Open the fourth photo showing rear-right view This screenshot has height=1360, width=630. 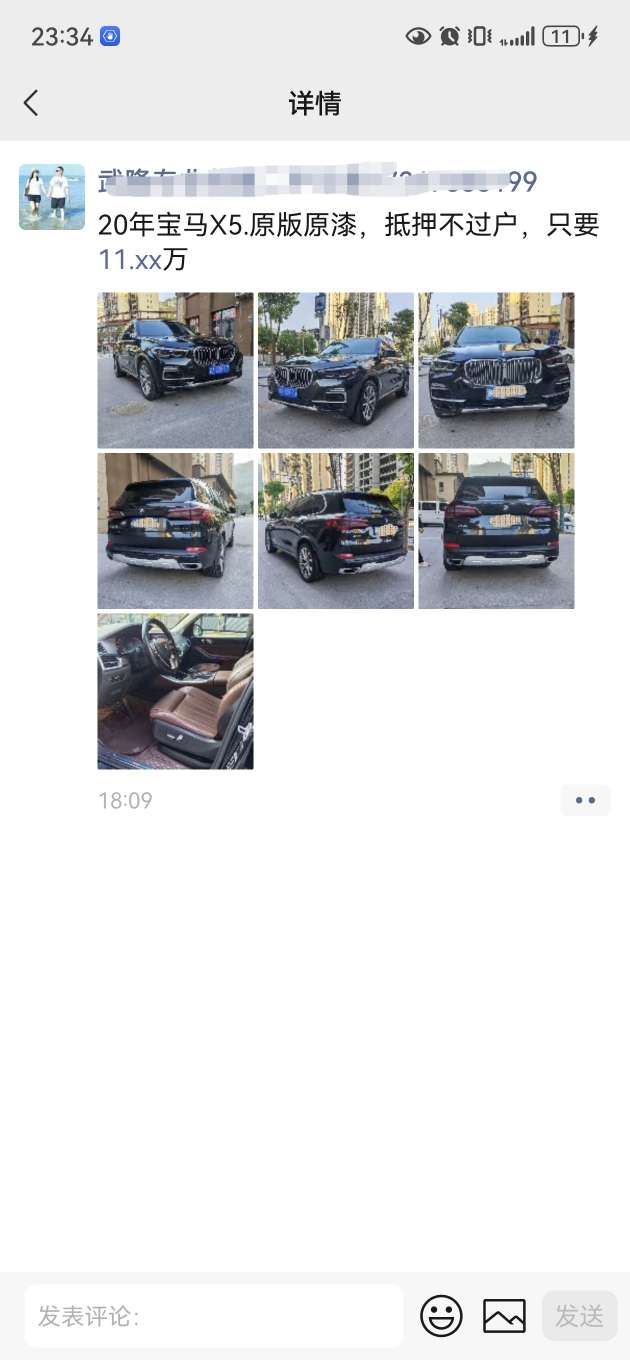[x=175, y=531]
